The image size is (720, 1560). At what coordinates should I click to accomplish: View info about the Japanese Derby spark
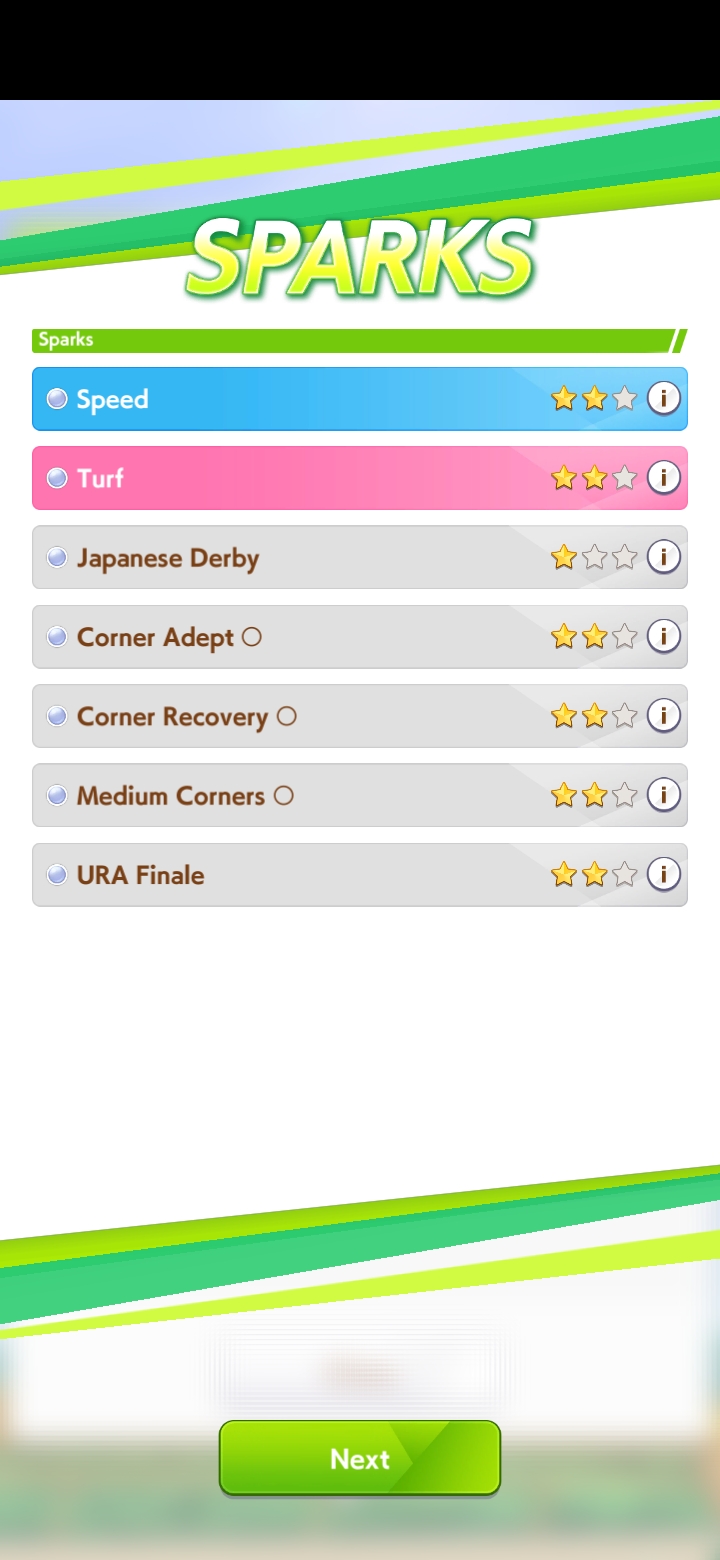coord(663,557)
